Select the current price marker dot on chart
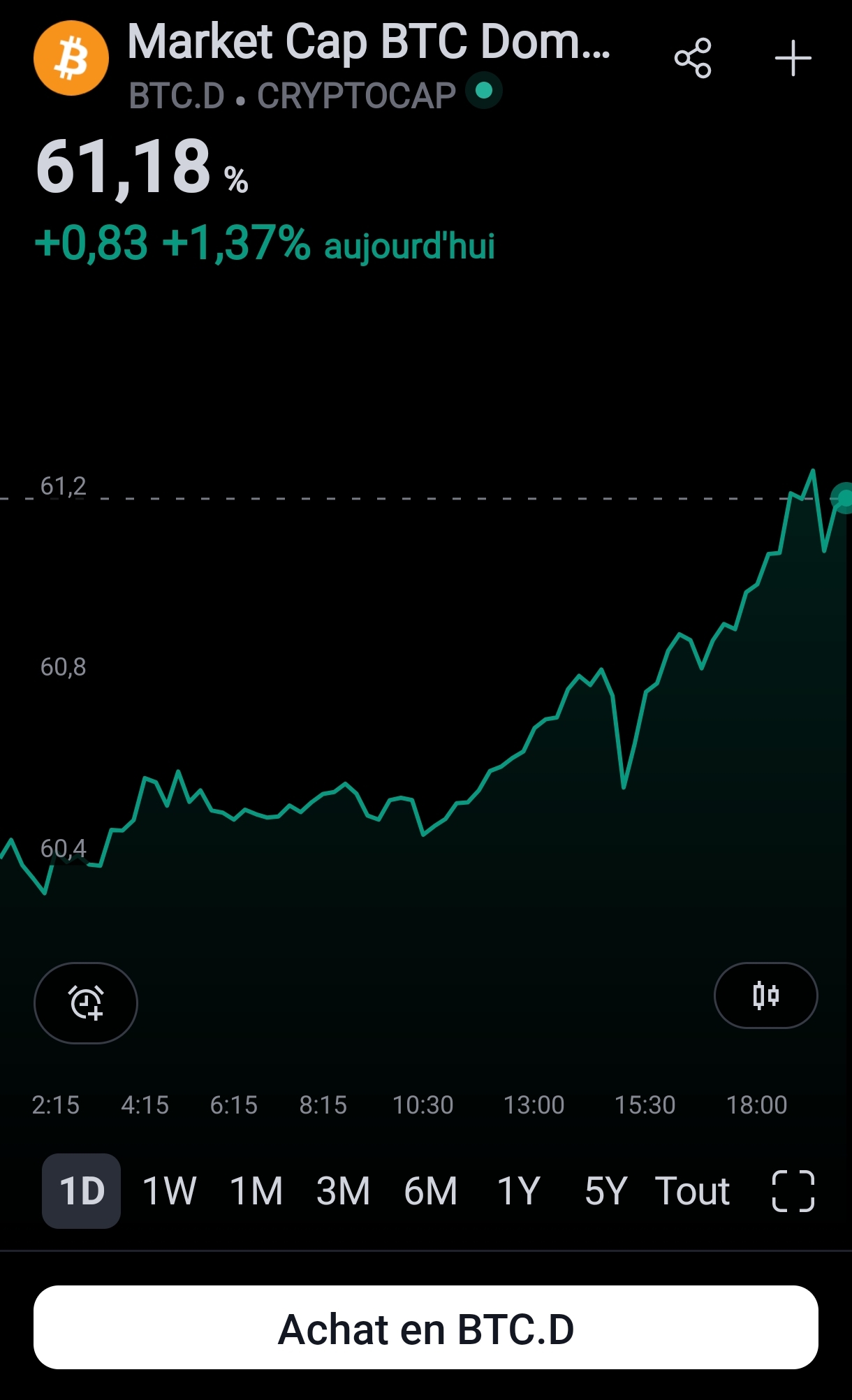 (842, 497)
